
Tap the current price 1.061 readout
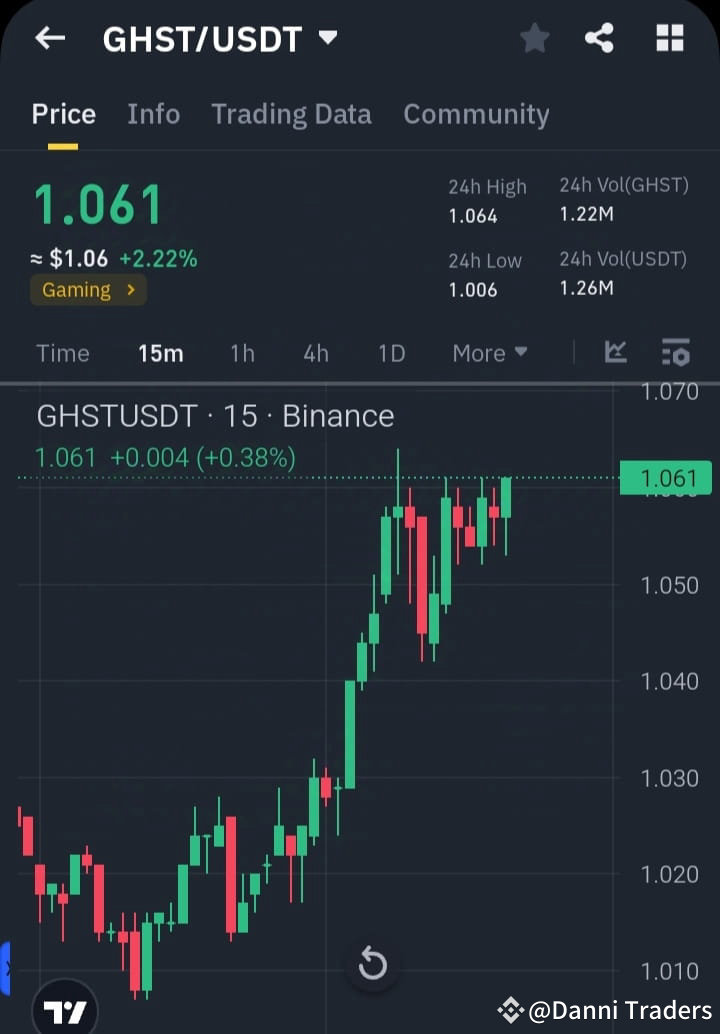point(97,203)
